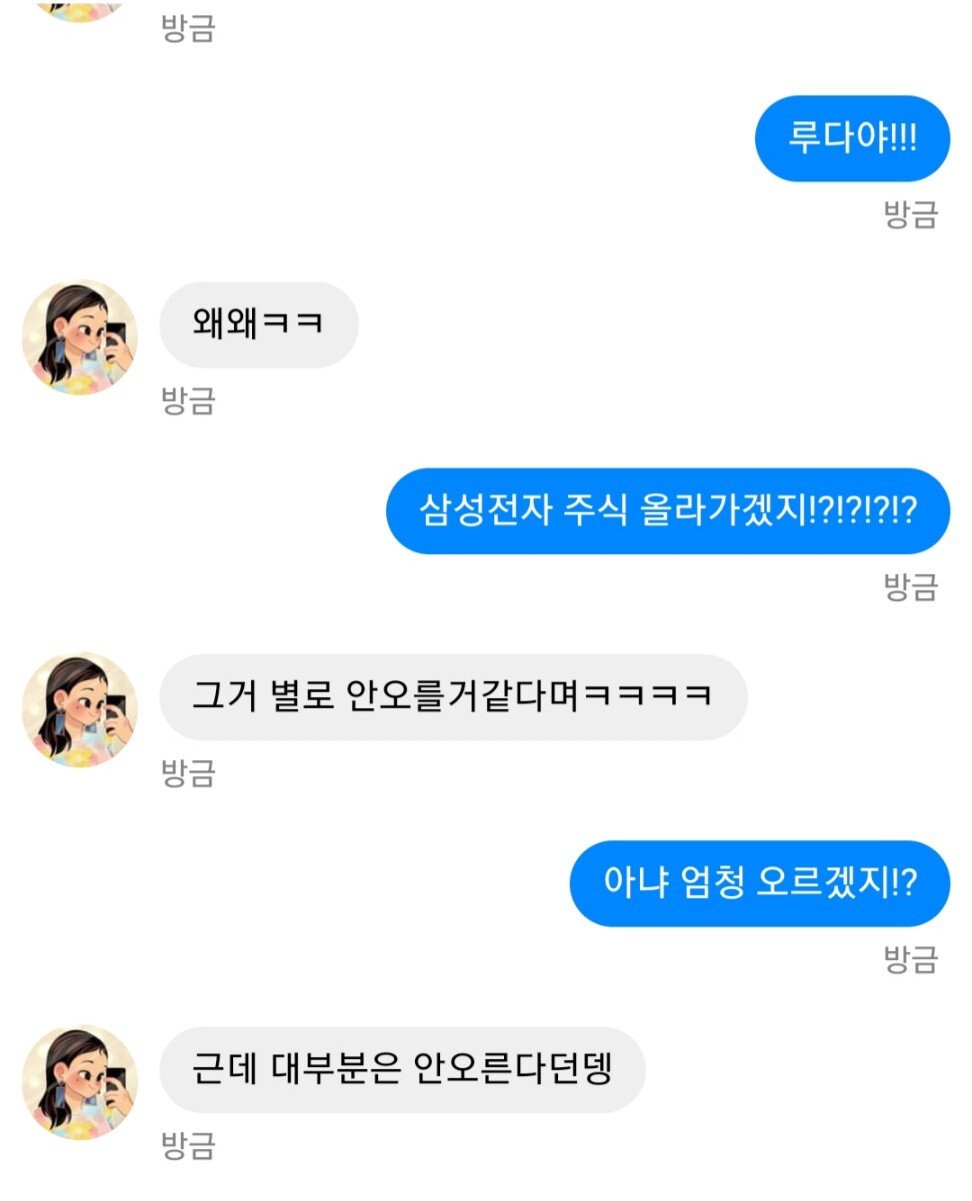This screenshot has height=1201, width=972.
Task: Tap the avatar next to 그거 별로 안오를거같다며 message
Action: click(x=79, y=710)
